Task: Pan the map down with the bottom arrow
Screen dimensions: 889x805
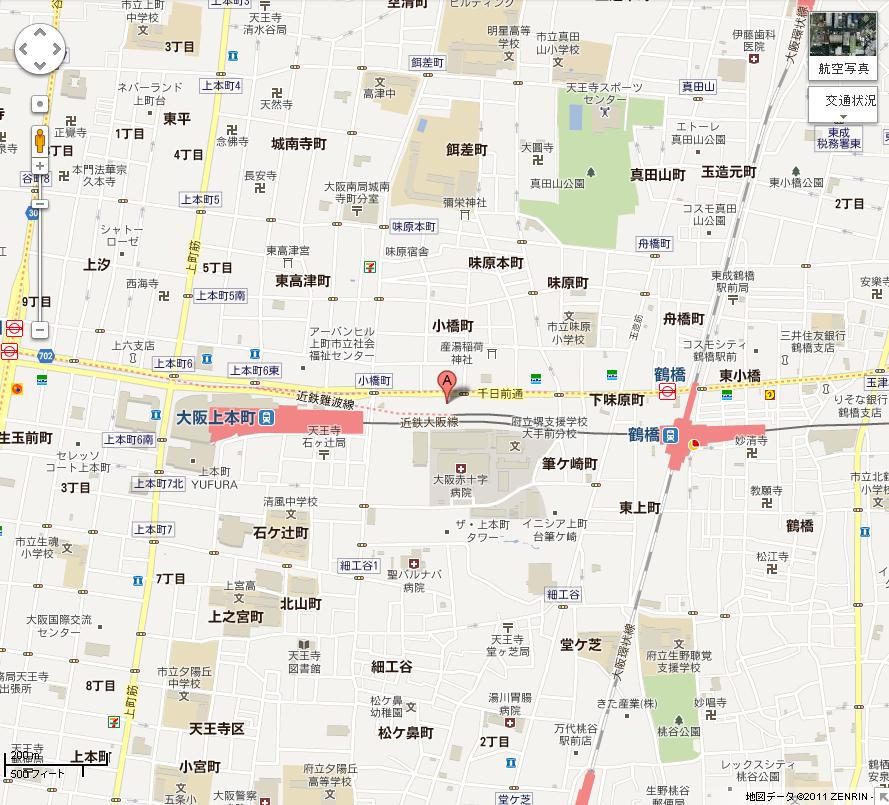Action: [x=40, y=62]
